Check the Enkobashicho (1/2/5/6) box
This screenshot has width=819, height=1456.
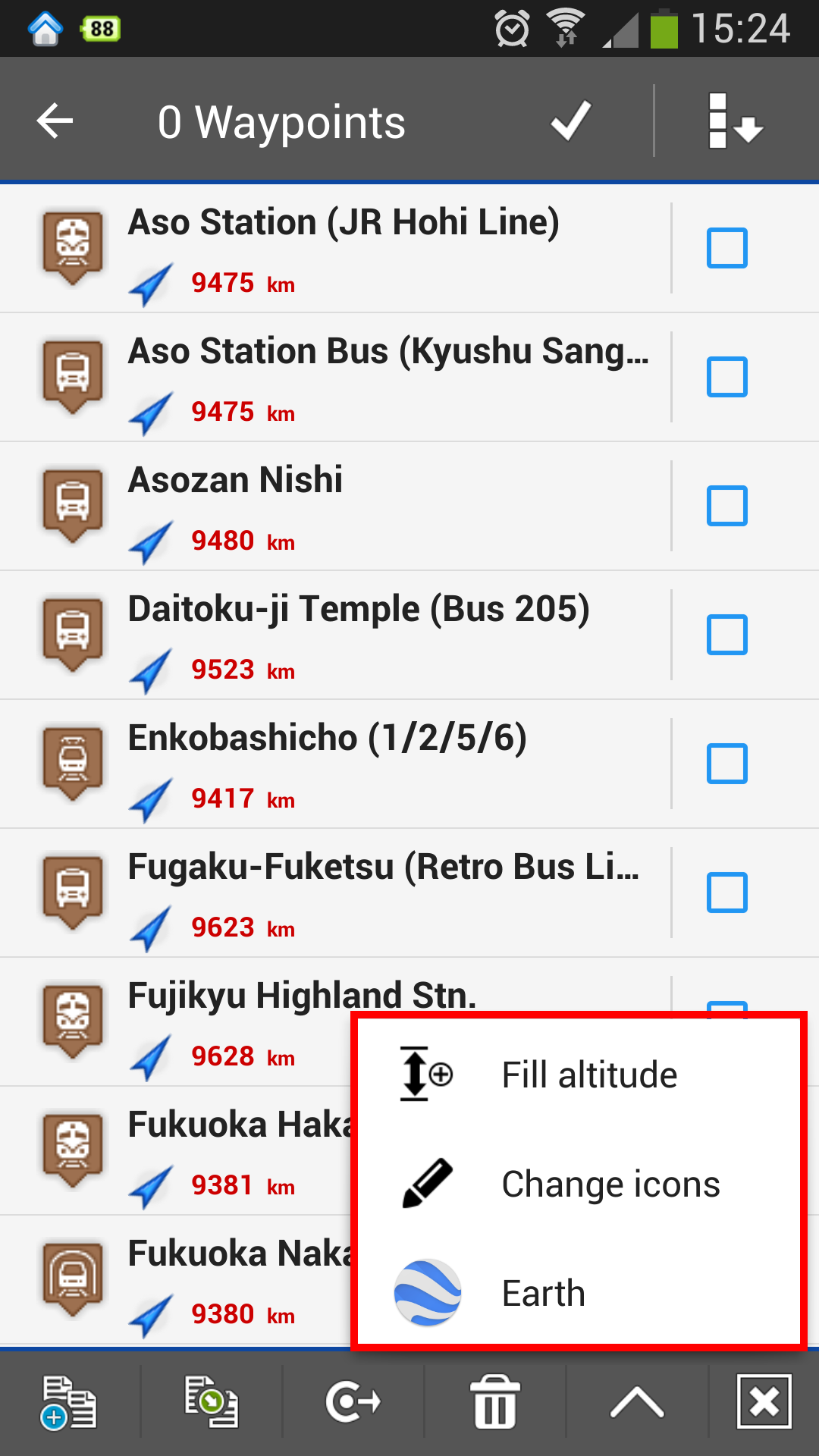[726, 764]
